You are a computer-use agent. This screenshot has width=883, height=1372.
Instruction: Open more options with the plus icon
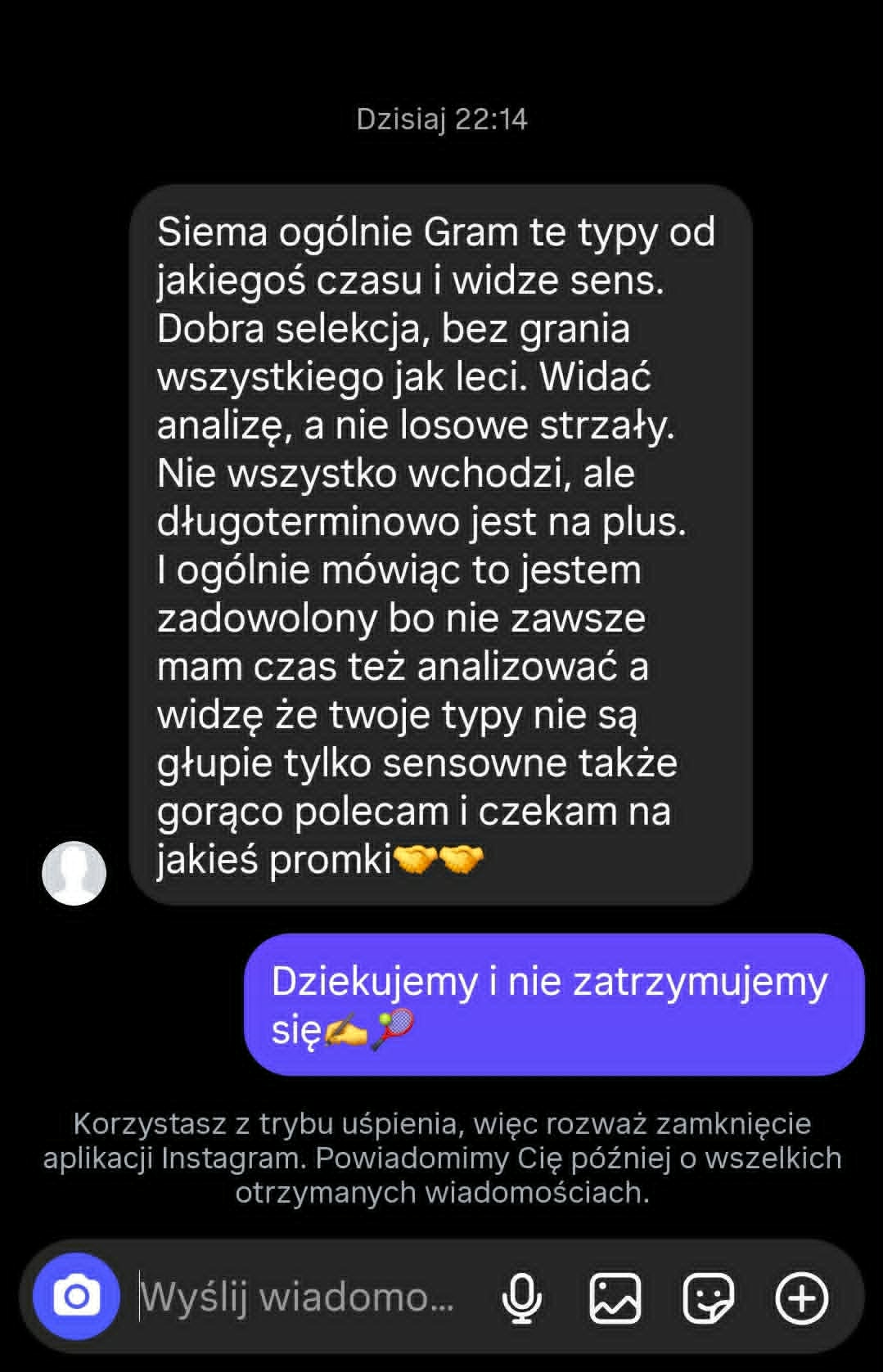pos(801,1298)
